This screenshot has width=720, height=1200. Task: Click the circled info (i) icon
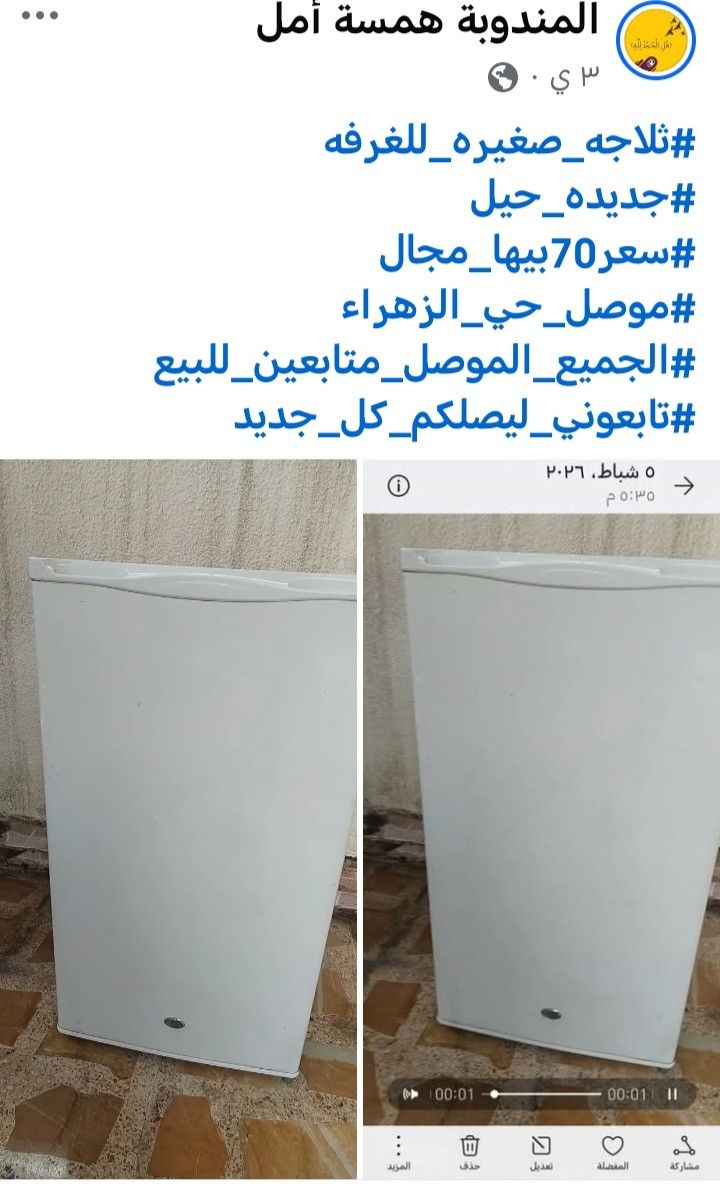click(x=399, y=484)
